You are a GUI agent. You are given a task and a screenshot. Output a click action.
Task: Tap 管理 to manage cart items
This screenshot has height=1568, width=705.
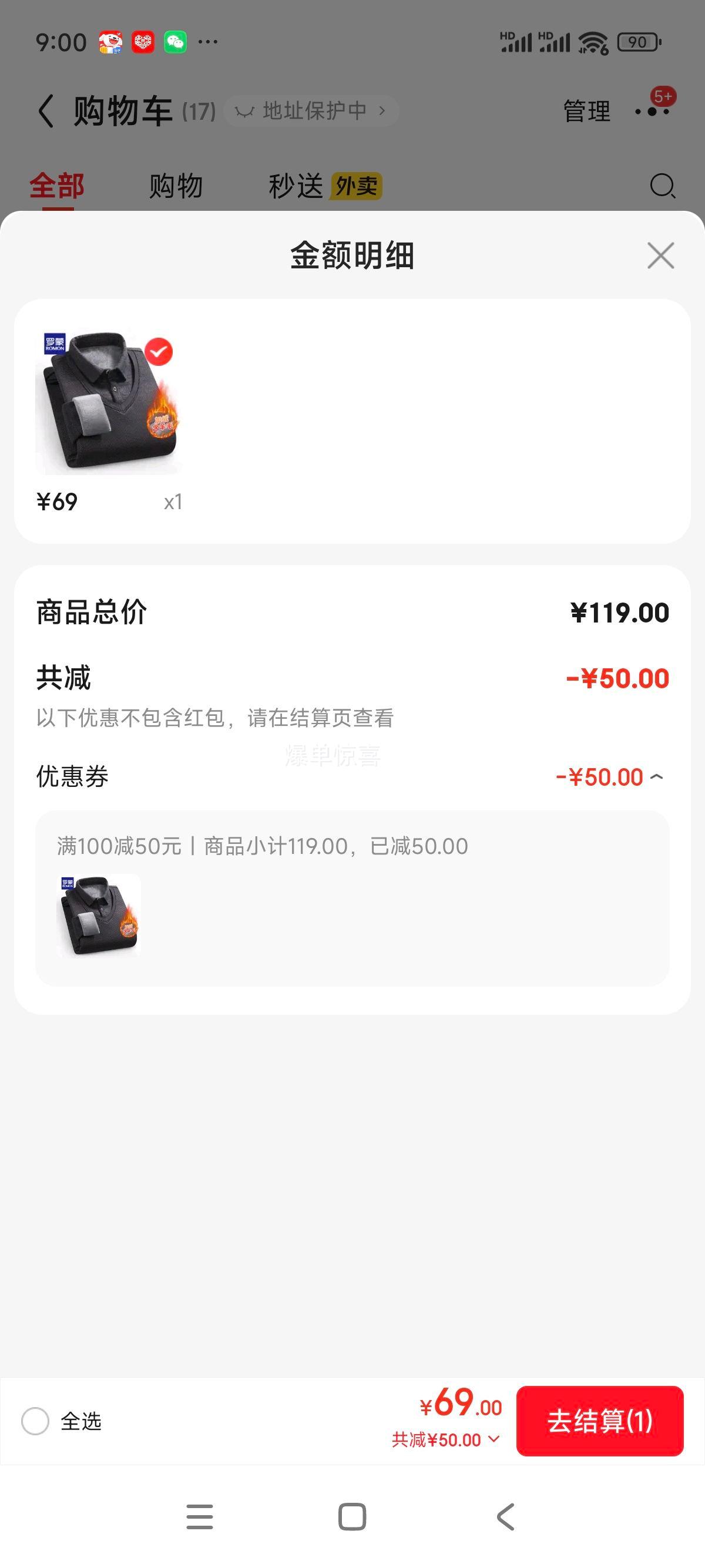coord(586,112)
